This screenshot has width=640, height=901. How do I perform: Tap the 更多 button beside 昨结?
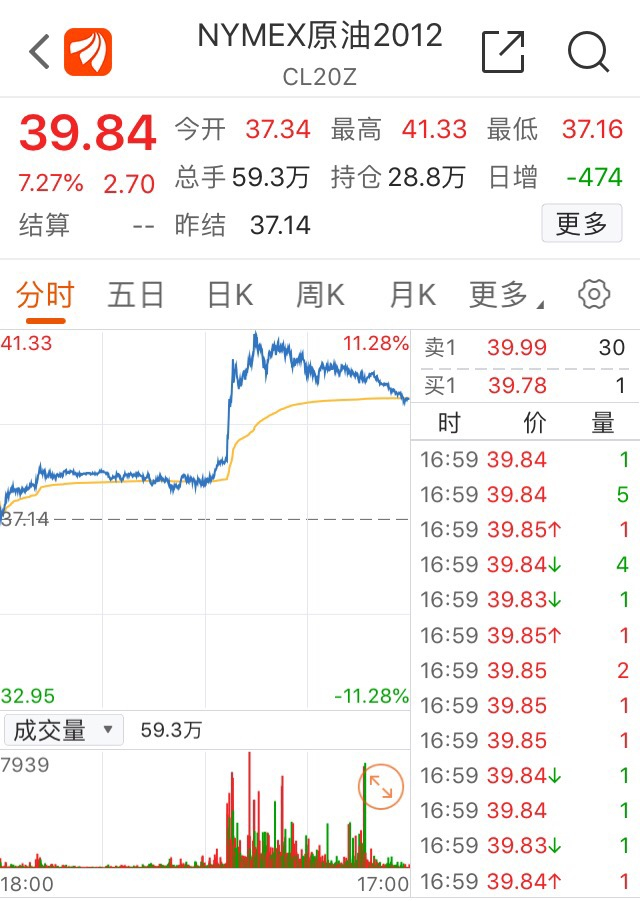click(581, 223)
